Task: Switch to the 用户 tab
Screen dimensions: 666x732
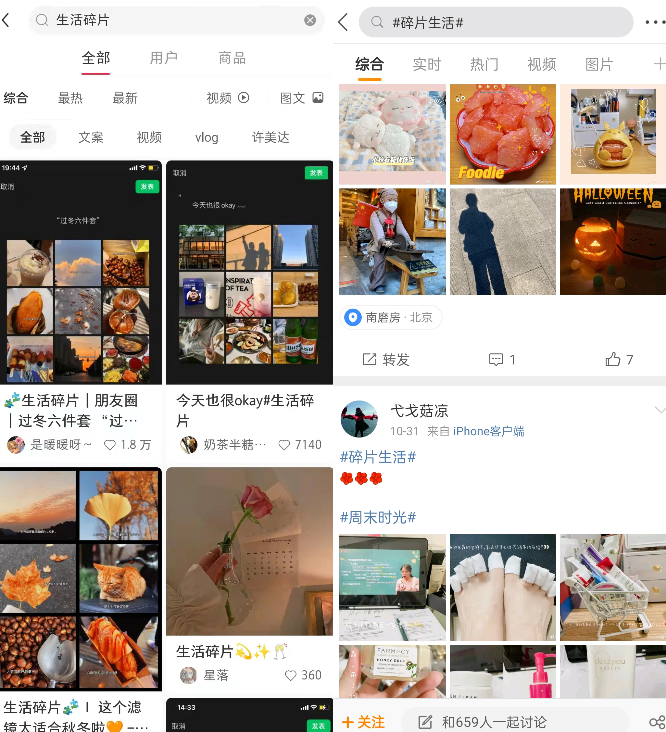Action: [164, 58]
